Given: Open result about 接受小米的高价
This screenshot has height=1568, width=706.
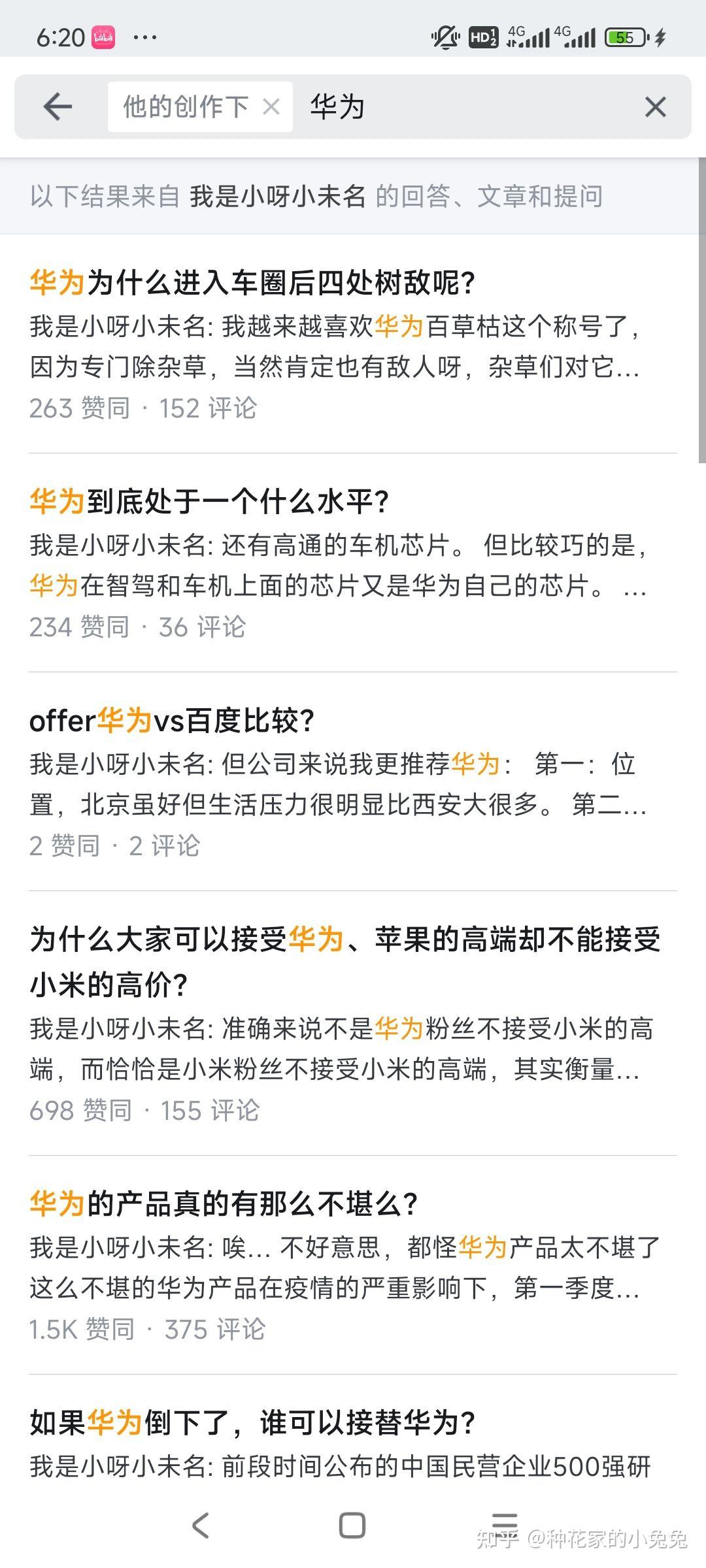Looking at the screenshot, I should [353, 1024].
